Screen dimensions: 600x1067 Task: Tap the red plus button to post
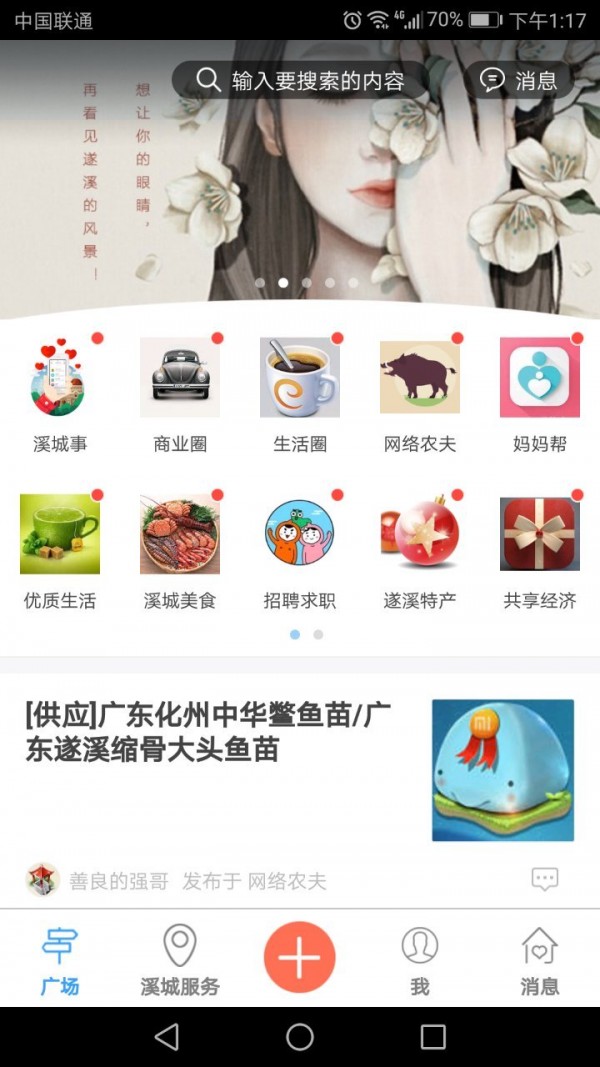pos(300,957)
